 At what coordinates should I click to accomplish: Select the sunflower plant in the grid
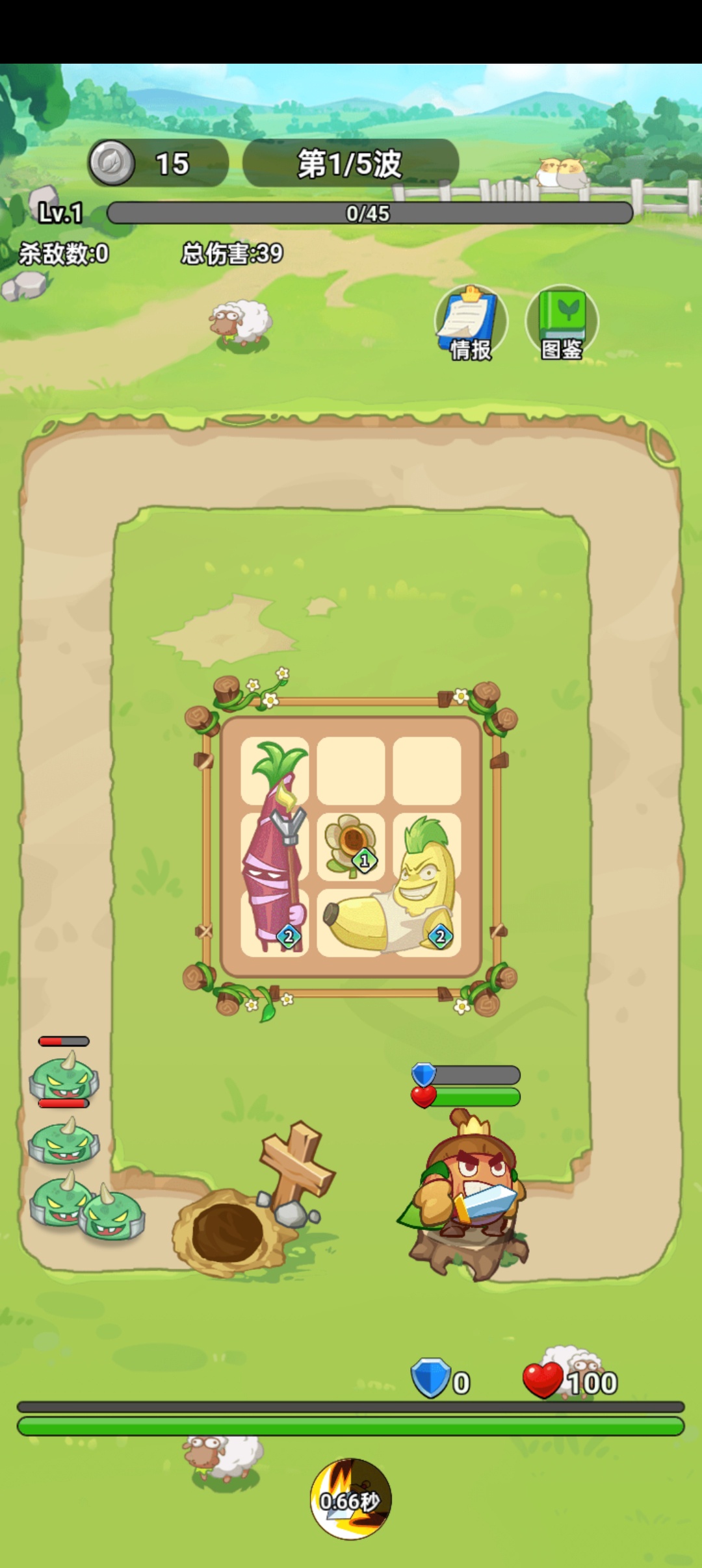pos(350,845)
